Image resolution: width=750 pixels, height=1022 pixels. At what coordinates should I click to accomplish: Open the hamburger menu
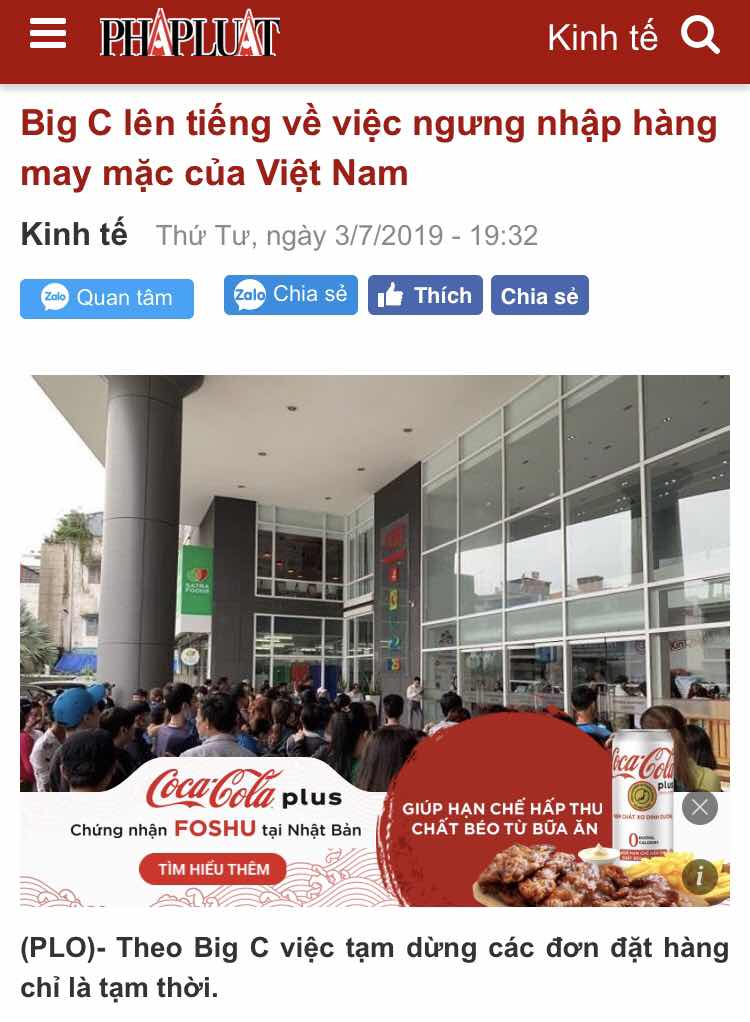48,35
